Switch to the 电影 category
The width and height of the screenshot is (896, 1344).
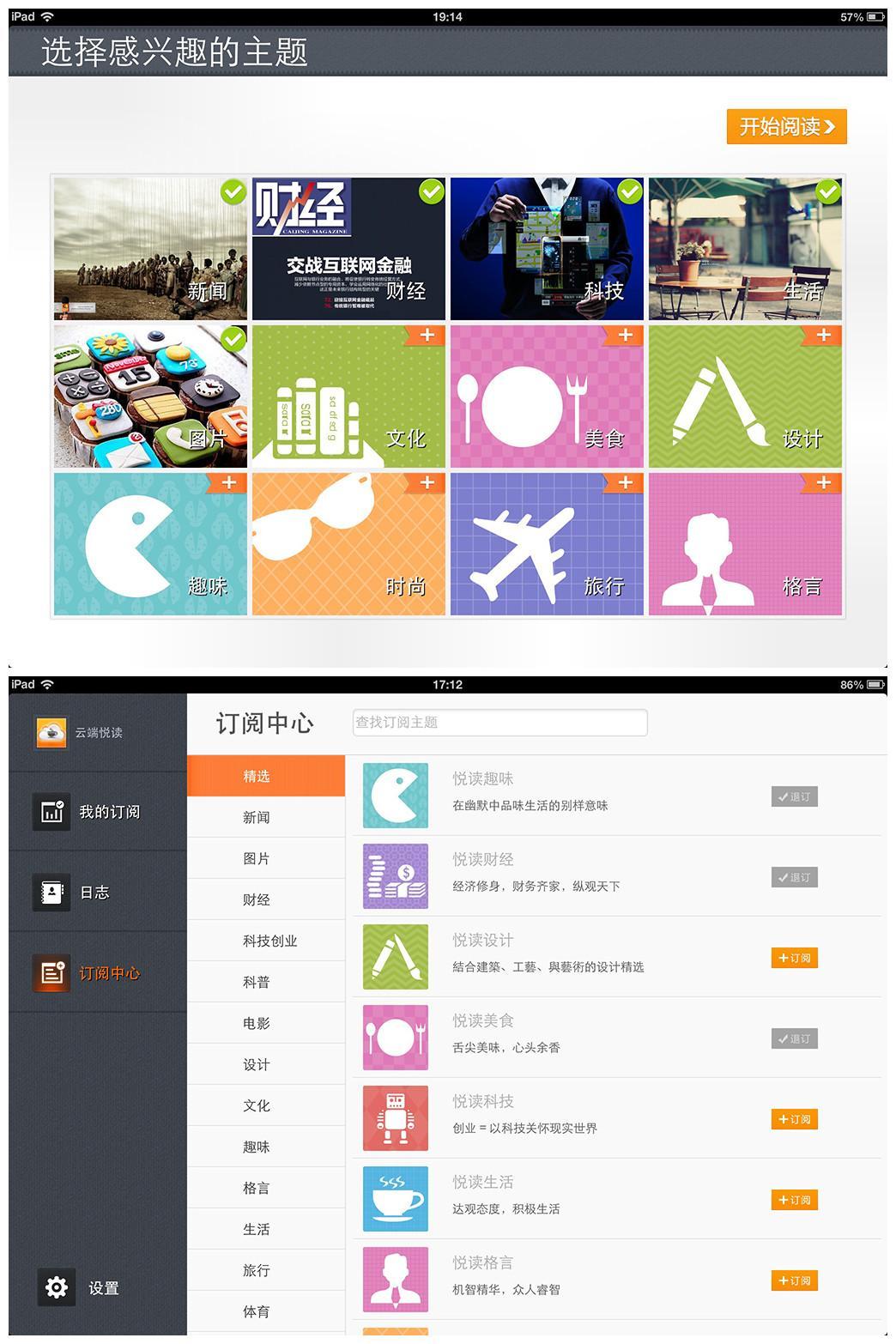click(x=257, y=1023)
